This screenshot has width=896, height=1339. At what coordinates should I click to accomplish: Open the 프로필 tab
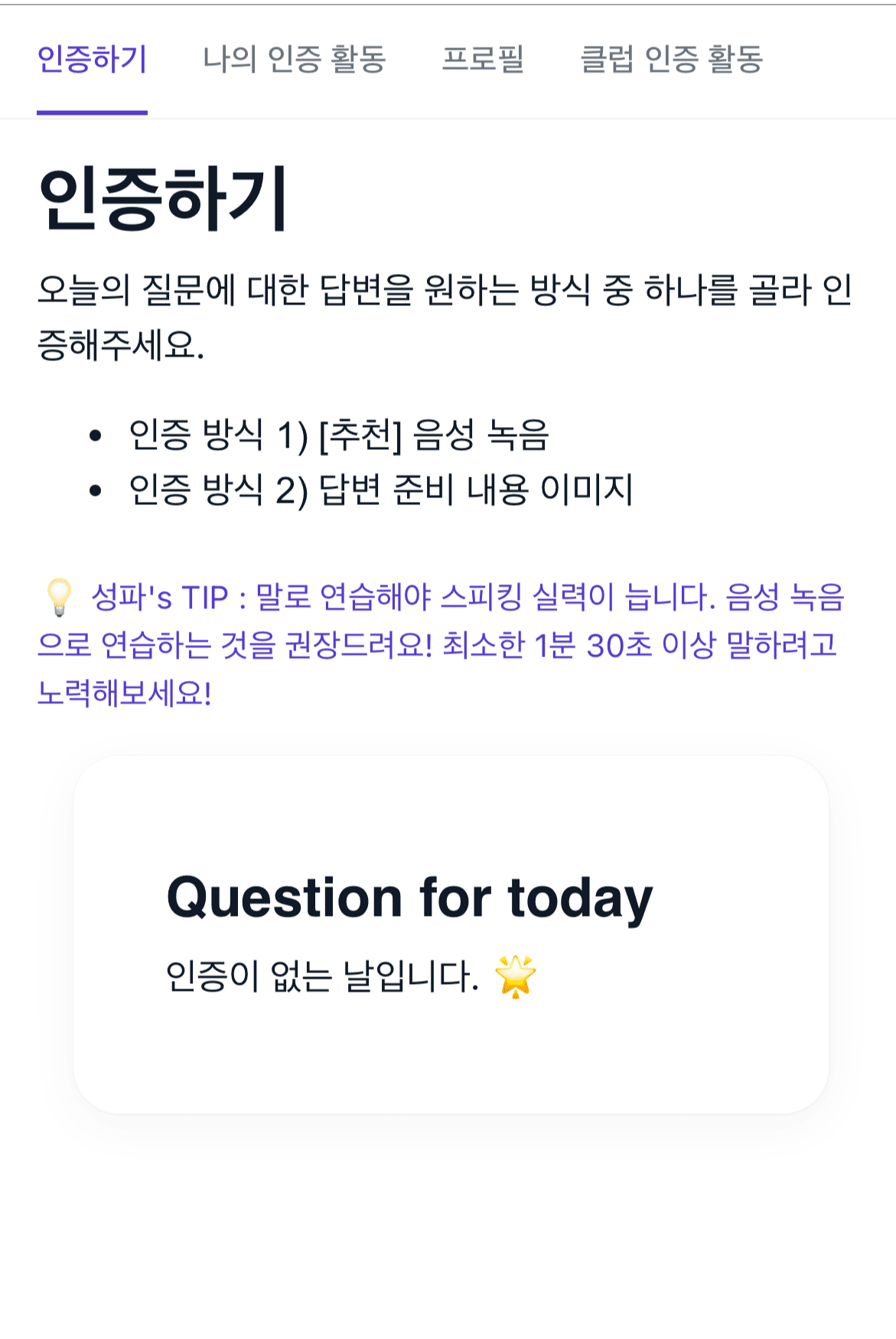tap(484, 60)
